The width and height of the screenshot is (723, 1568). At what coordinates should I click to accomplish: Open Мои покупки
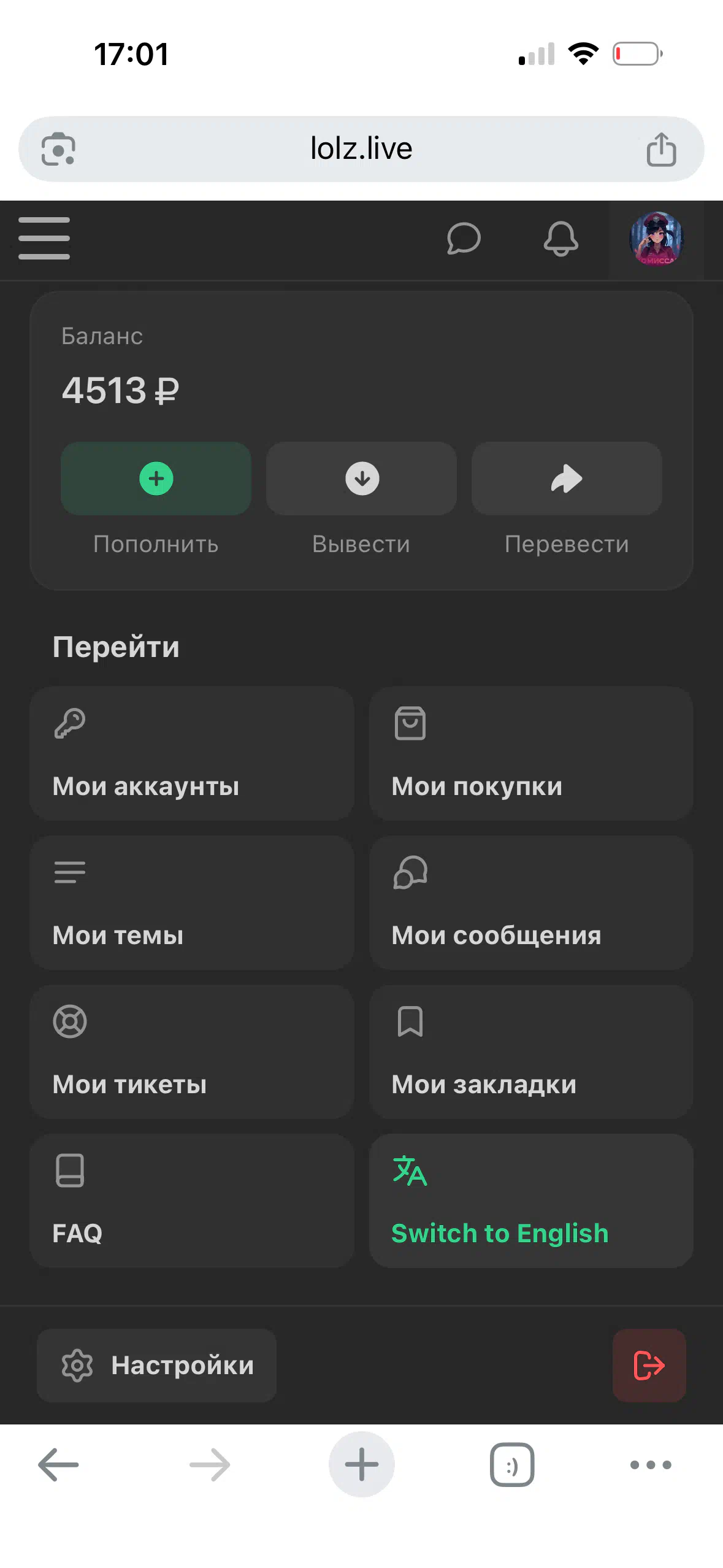531,753
